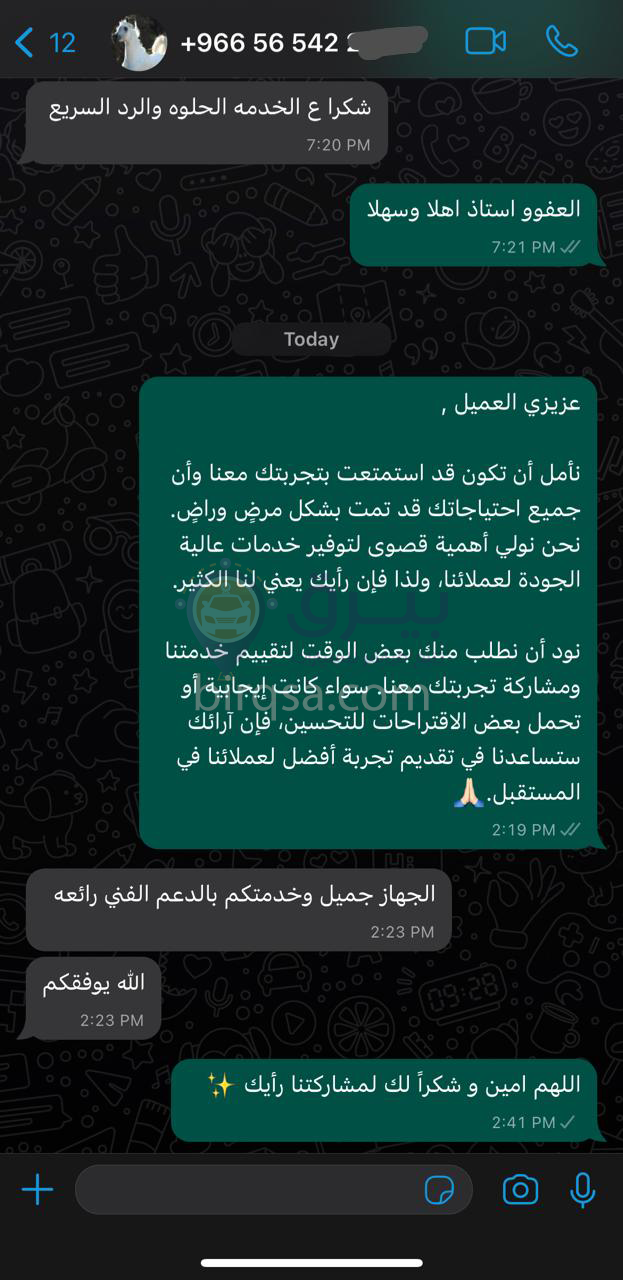Record a voice message
This screenshot has width=623, height=1280.
tap(581, 1189)
